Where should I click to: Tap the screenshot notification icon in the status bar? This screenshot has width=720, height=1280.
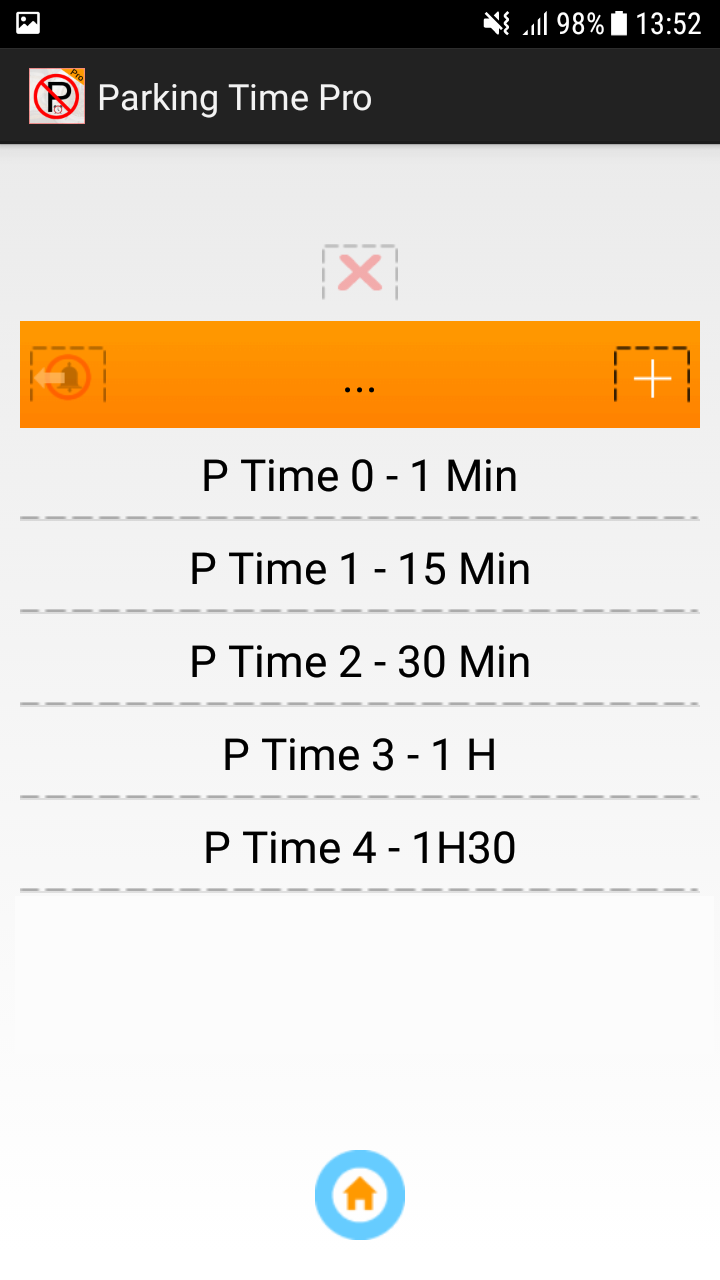coord(28,22)
